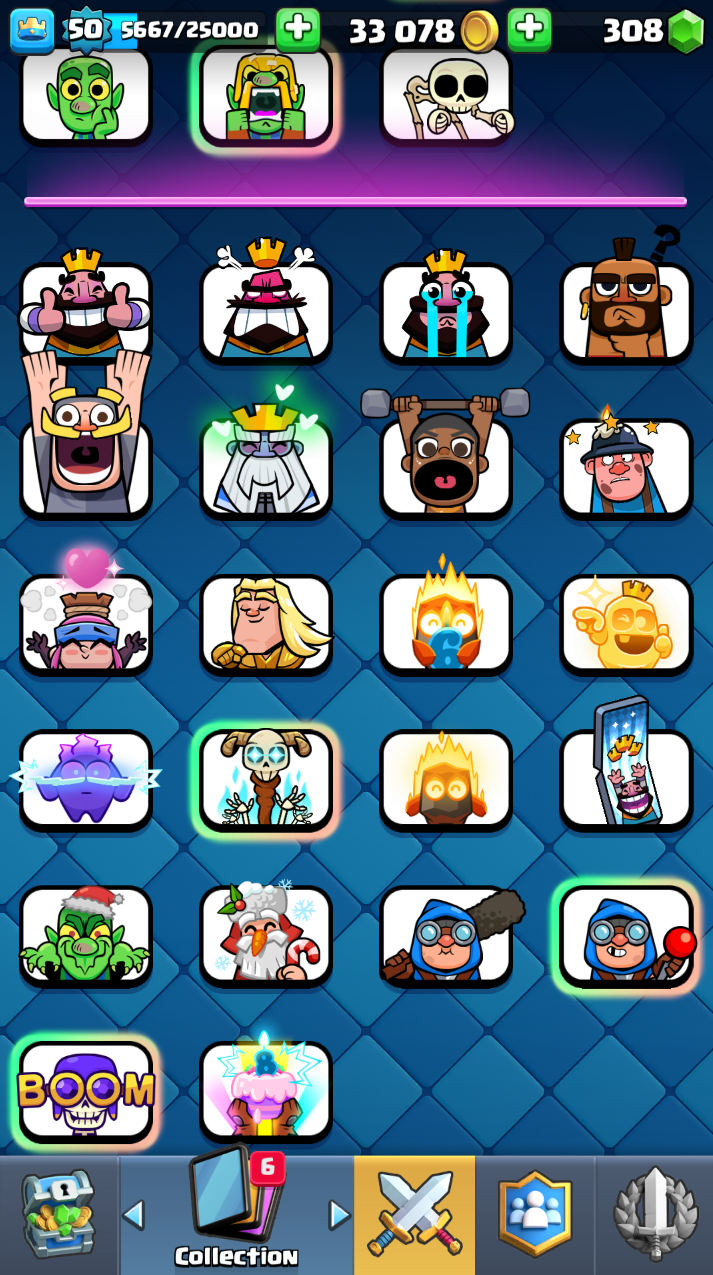Tap the left arrow beside Collection
The height and width of the screenshot is (1275, 713).
[133, 1215]
